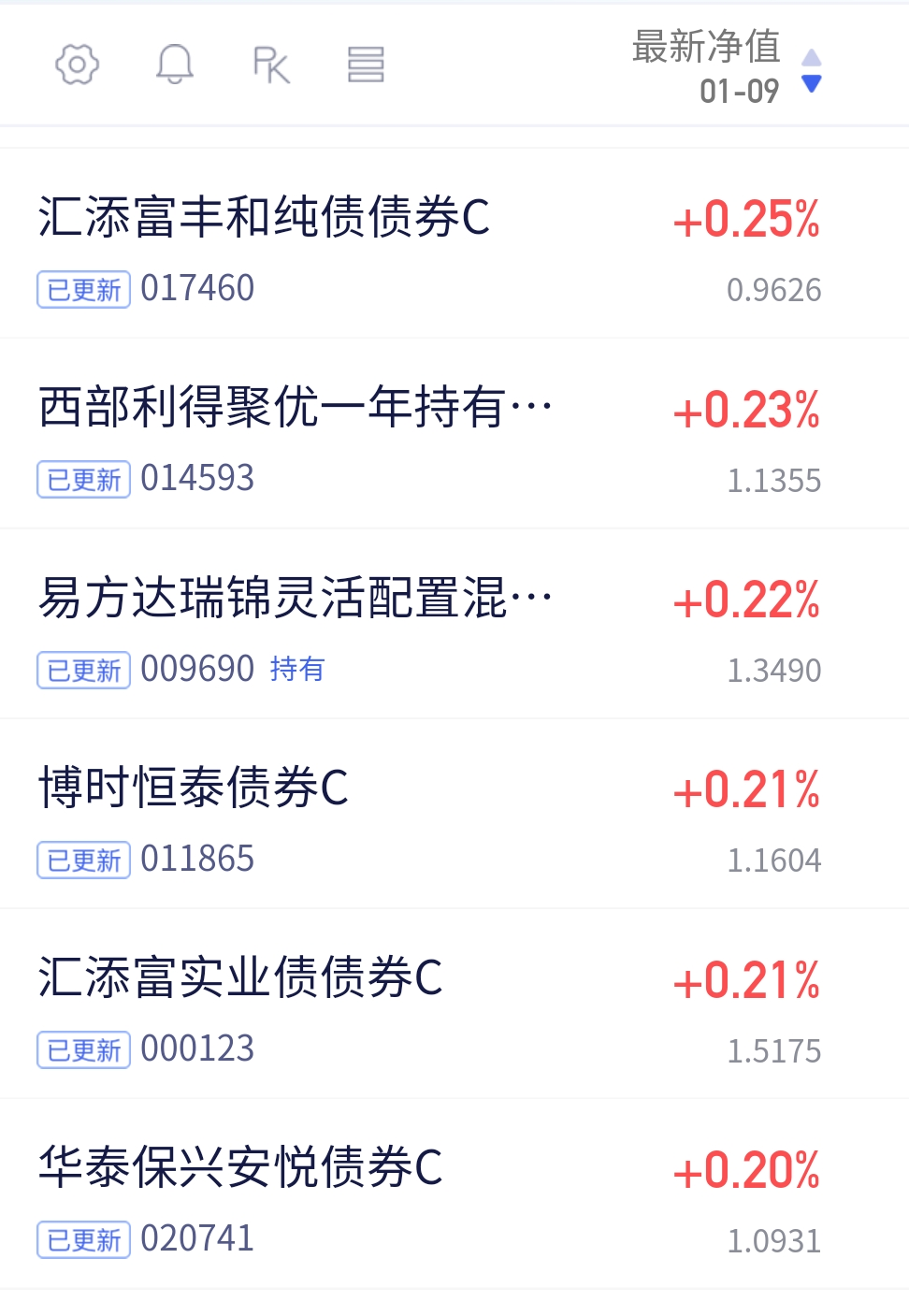
Task: Switch list layout with the rows icon
Action: (366, 65)
